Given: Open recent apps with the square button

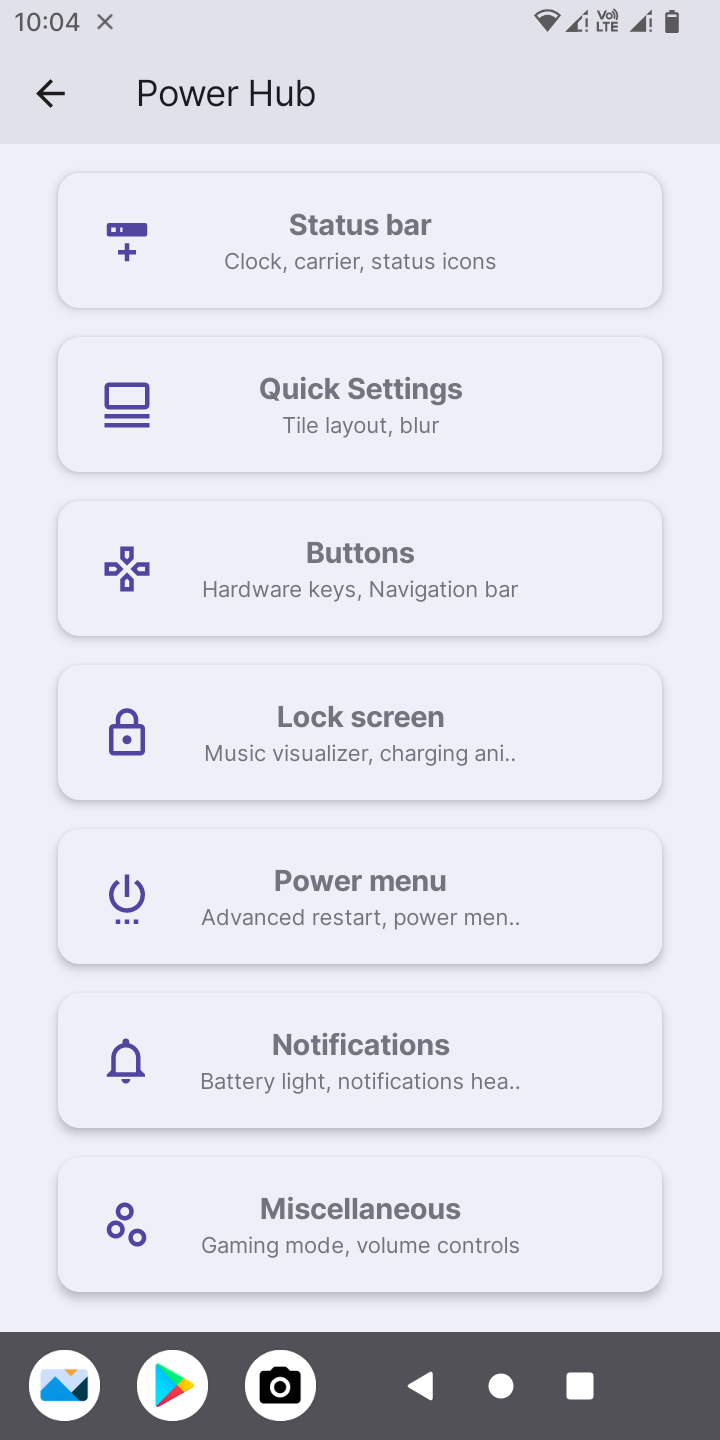Looking at the screenshot, I should click(580, 1386).
